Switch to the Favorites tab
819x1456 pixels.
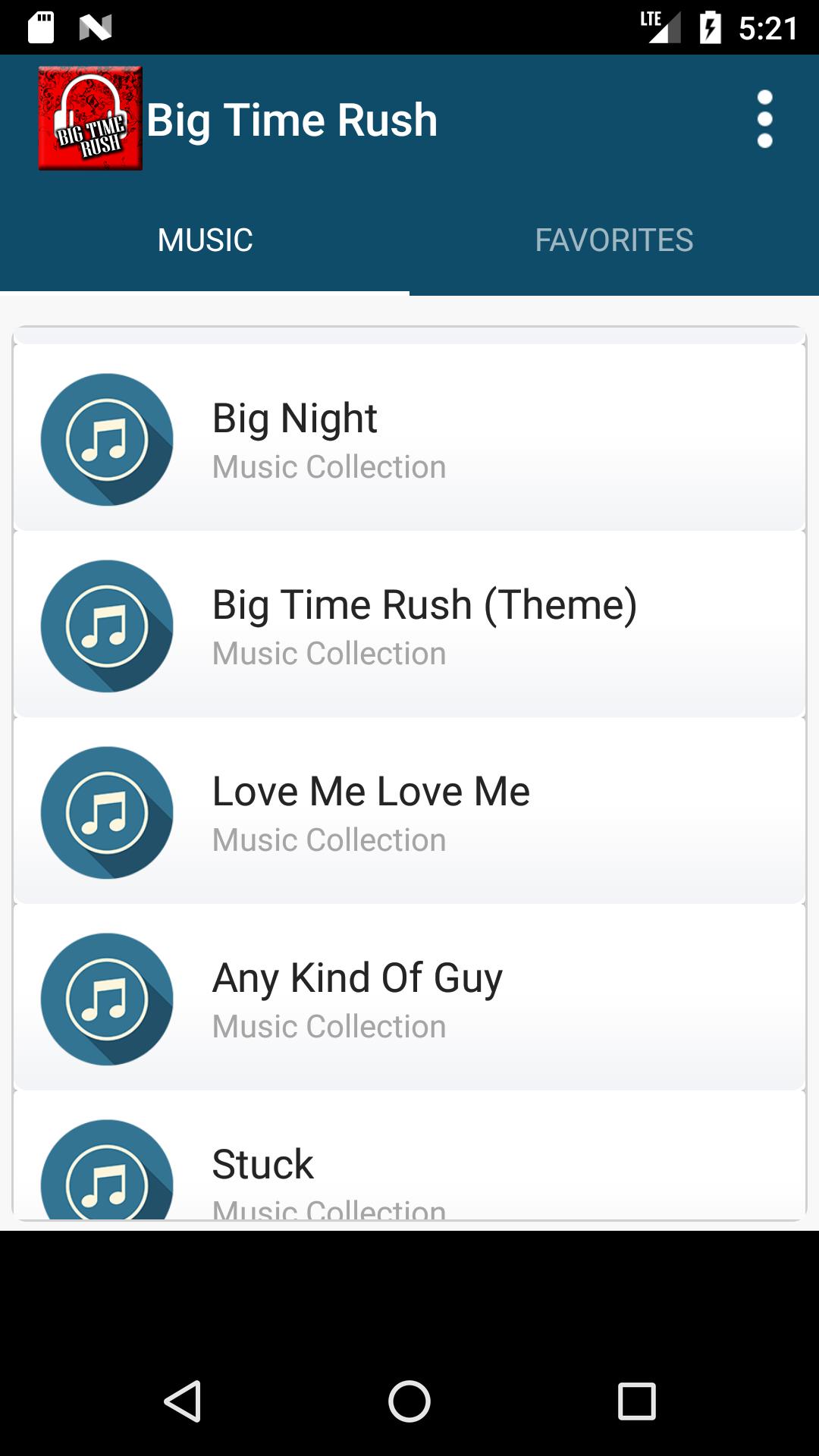coord(614,240)
